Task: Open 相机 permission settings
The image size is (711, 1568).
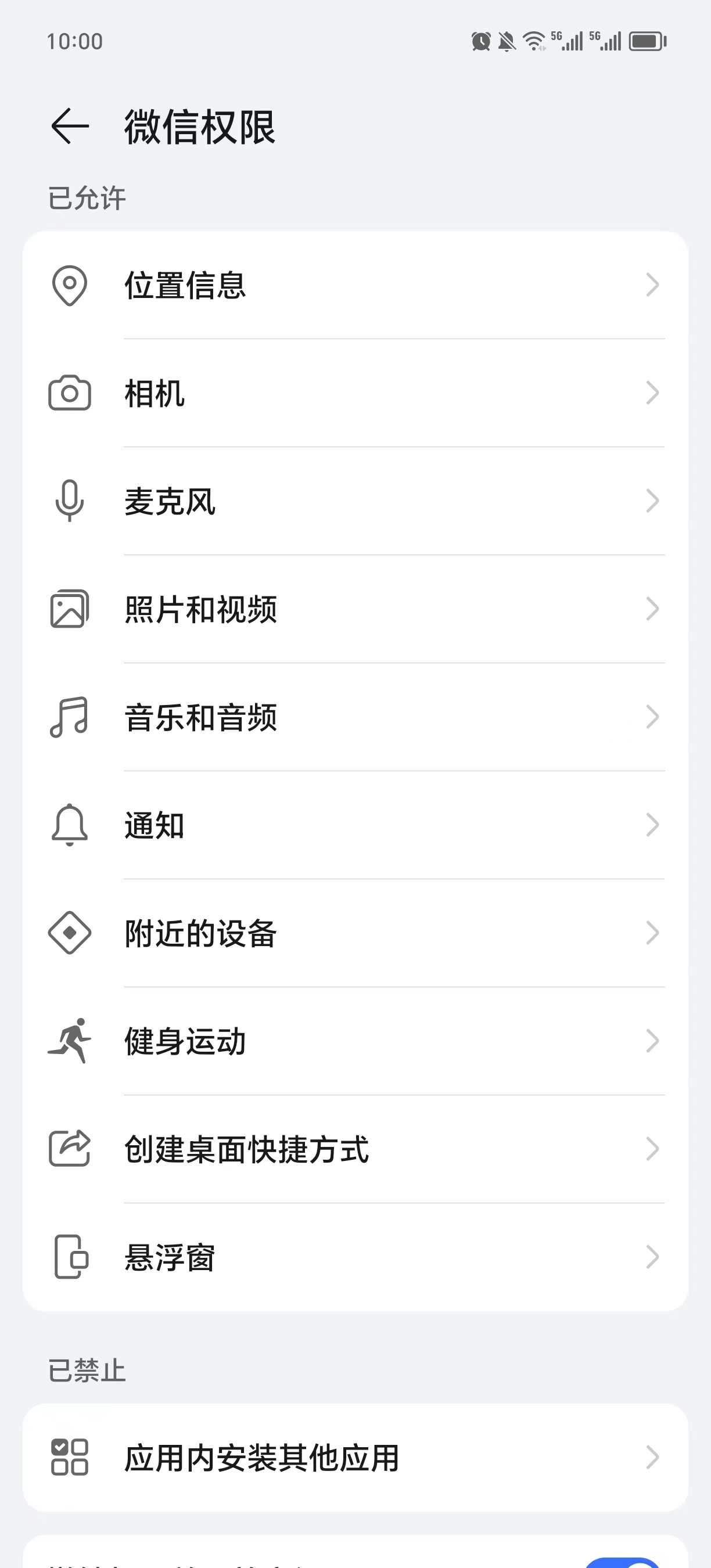Action: (x=355, y=393)
